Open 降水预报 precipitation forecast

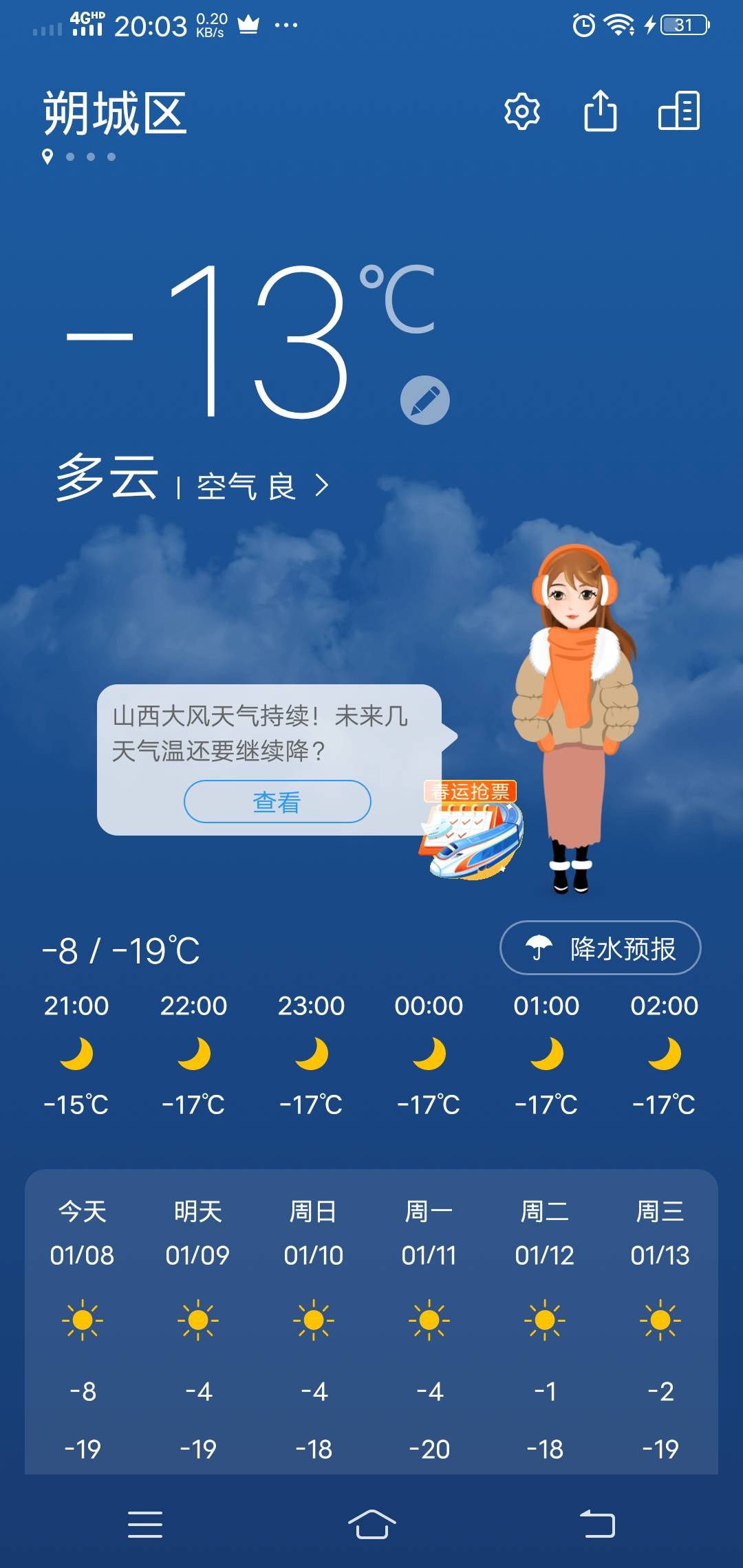[600, 948]
